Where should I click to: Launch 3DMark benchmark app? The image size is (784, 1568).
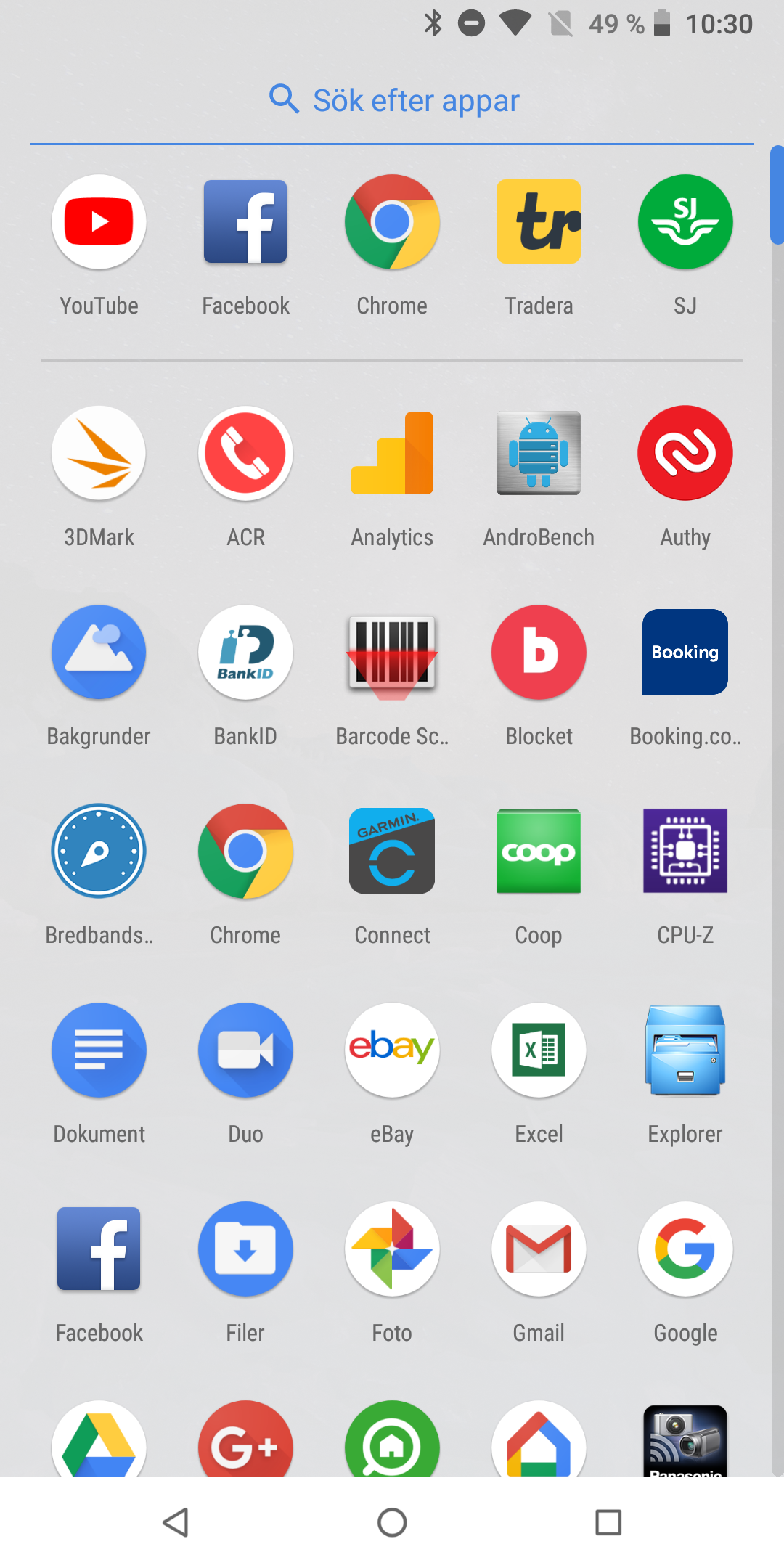coord(99,454)
